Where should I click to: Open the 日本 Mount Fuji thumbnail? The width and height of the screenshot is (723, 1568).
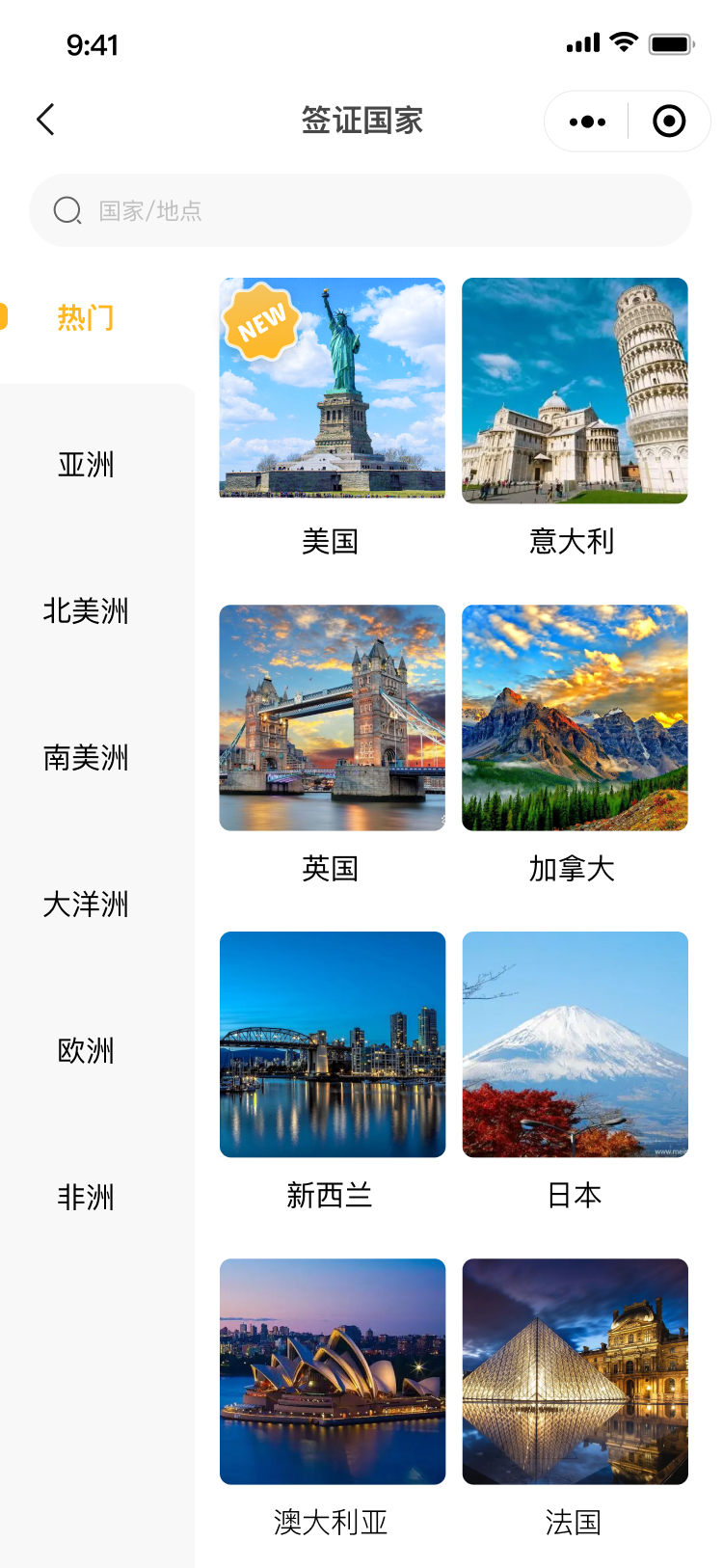(x=575, y=1044)
